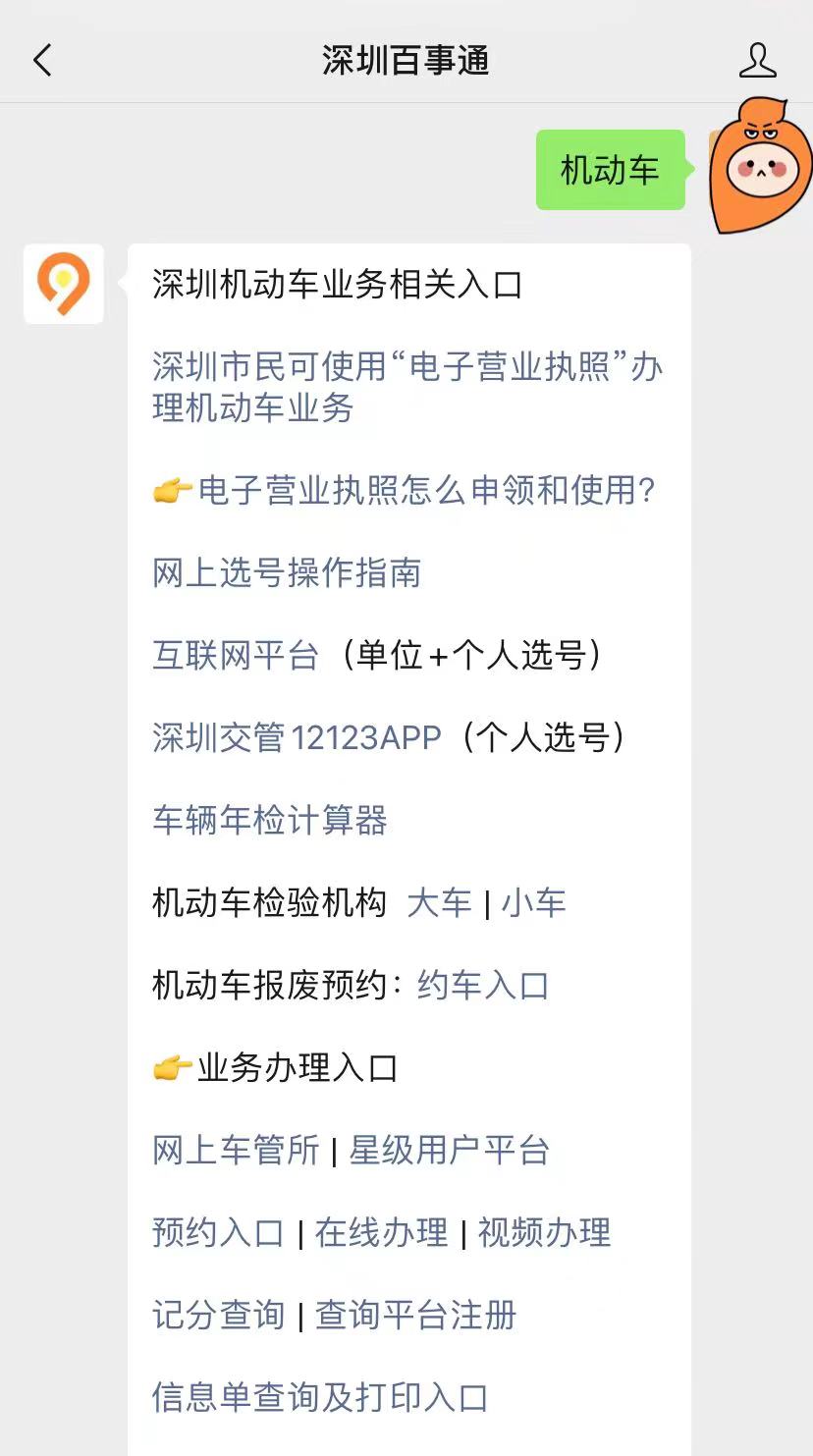Viewport: 813px width, 1456px height.
Task: Open 信息单查询及打印入口 link
Action: (x=320, y=1397)
